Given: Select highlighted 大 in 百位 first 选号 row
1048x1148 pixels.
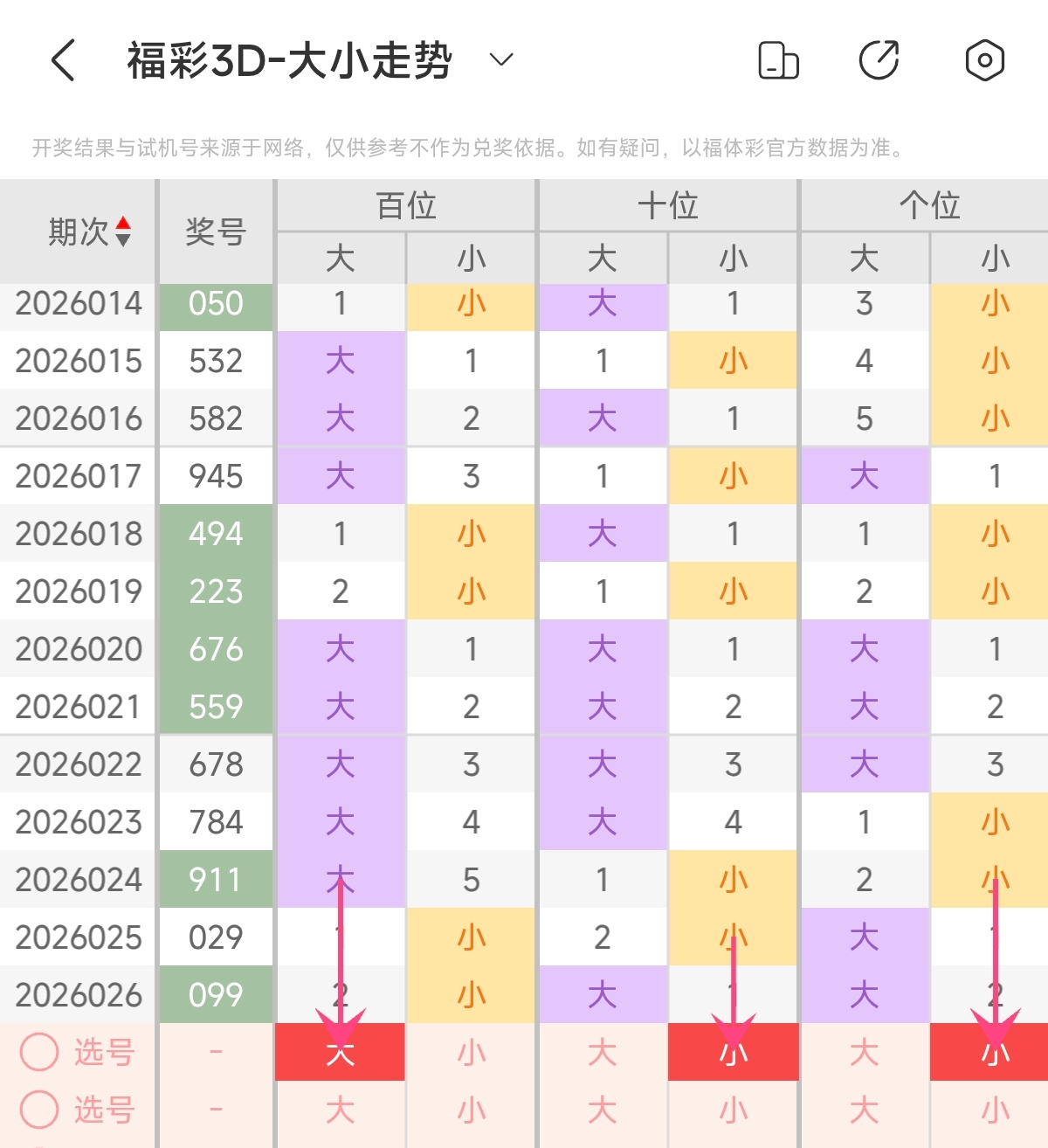Looking at the screenshot, I should pos(340,1052).
